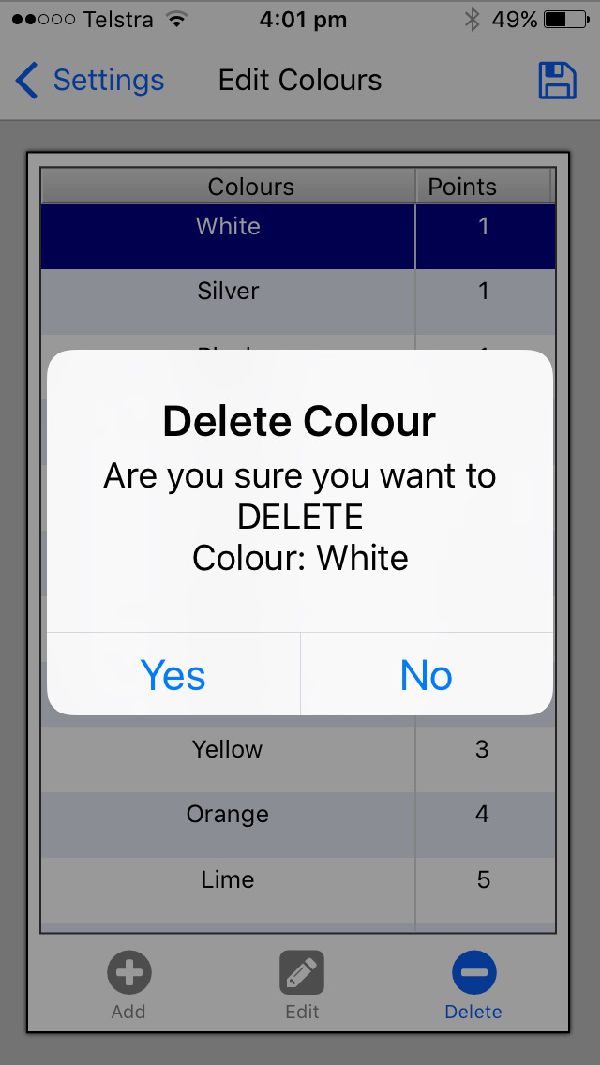
Task: Tap the Delete minus button
Action: pos(474,985)
